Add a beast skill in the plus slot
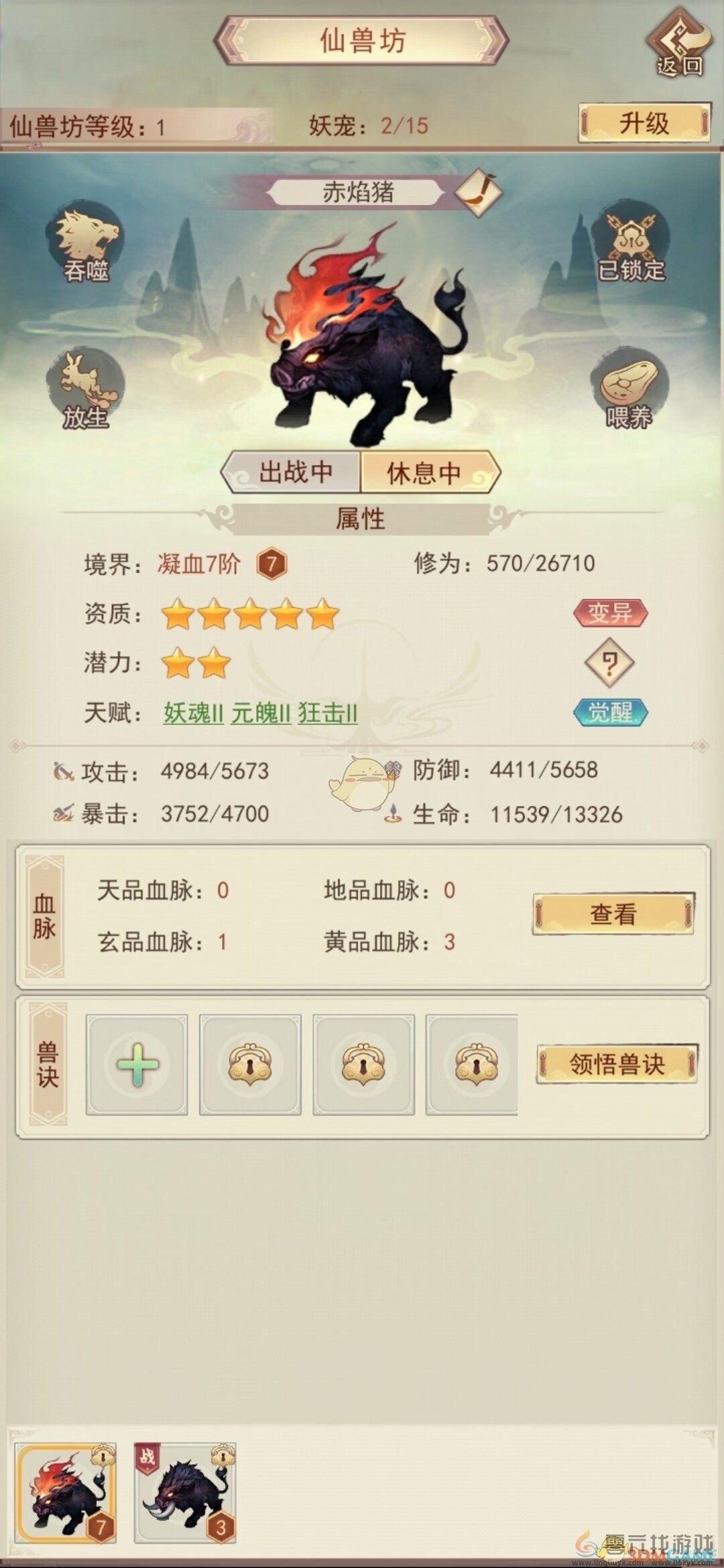The height and width of the screenshot is (1568, 724). coord(137,1064)
